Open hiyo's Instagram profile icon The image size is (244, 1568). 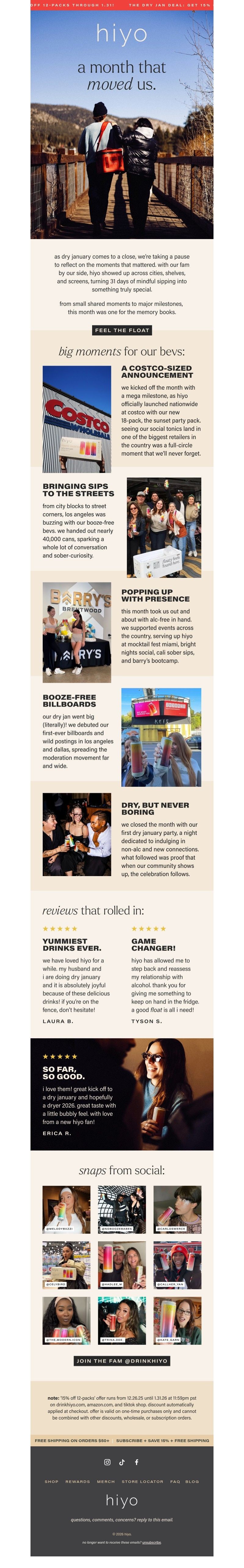107,1462
